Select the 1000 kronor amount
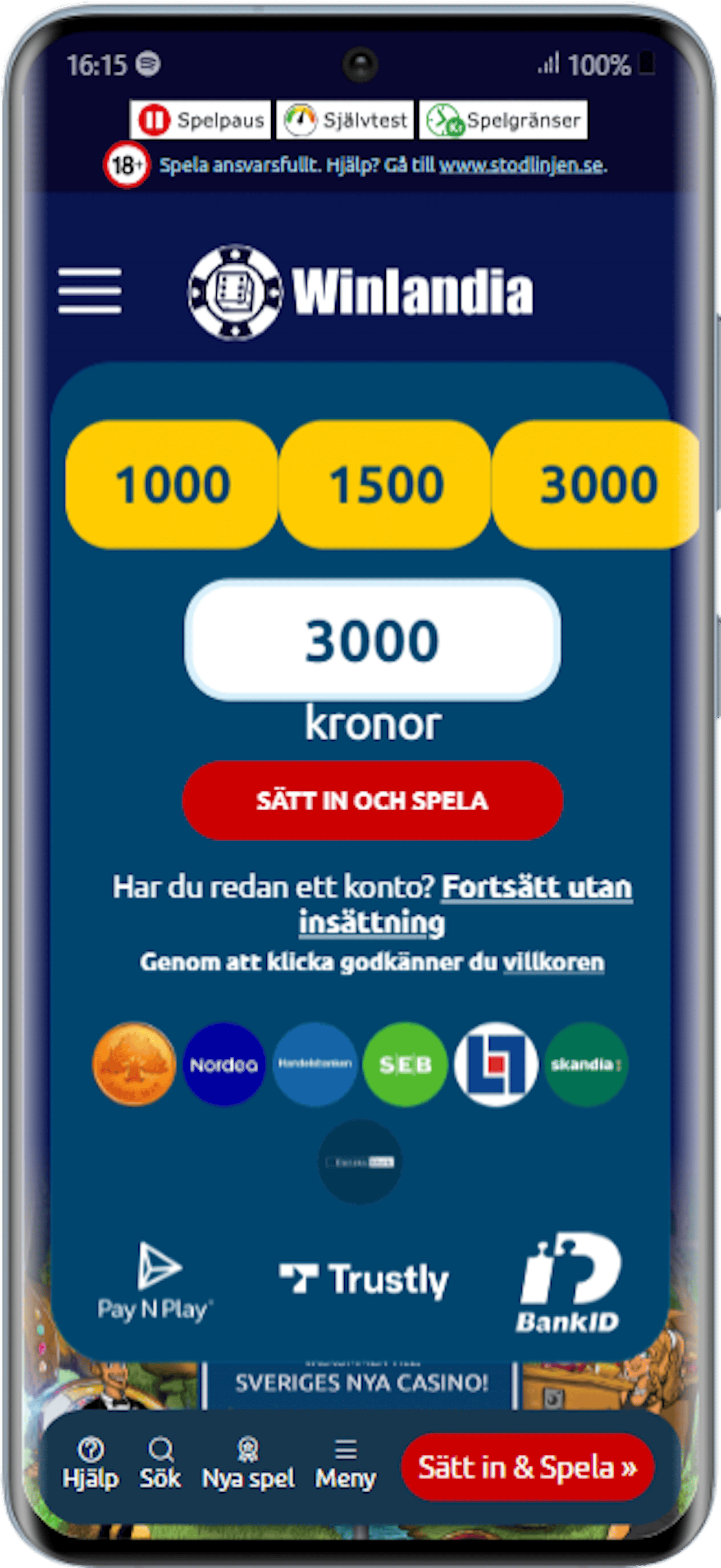Screen dimensions: 721x1568 tap(172, 485)
